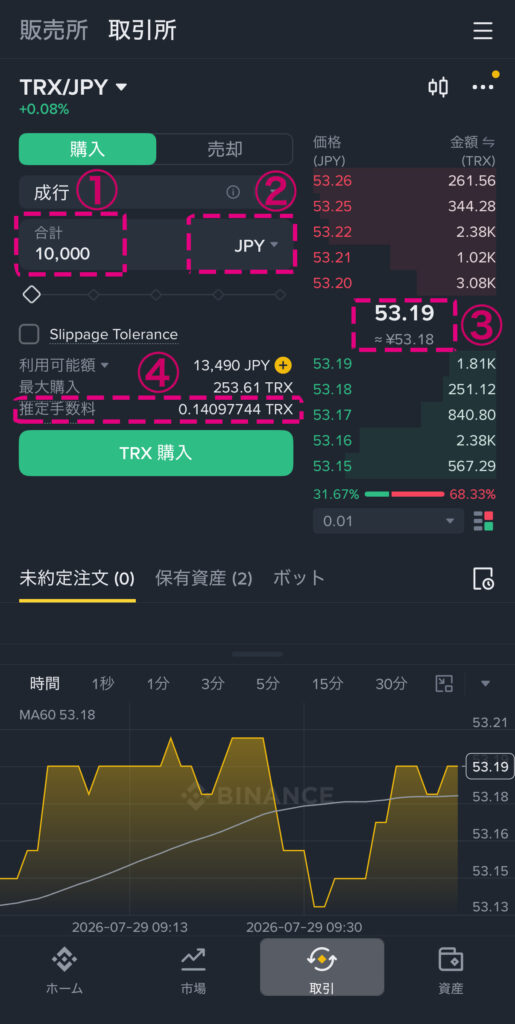
Task: Switch to the 保有資産 (2) tab
Action: click(204, 578)
